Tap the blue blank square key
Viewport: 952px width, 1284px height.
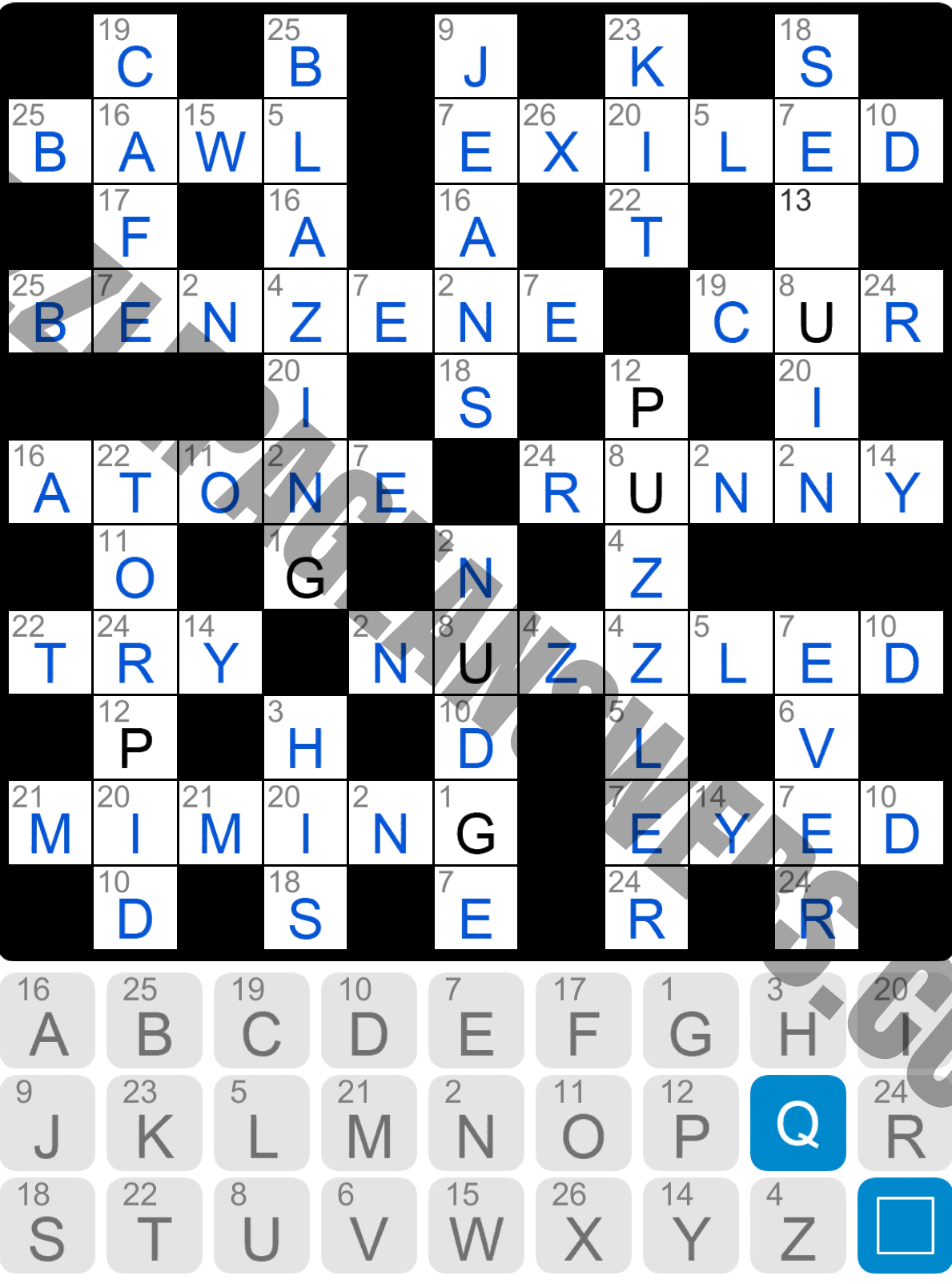905,1225
